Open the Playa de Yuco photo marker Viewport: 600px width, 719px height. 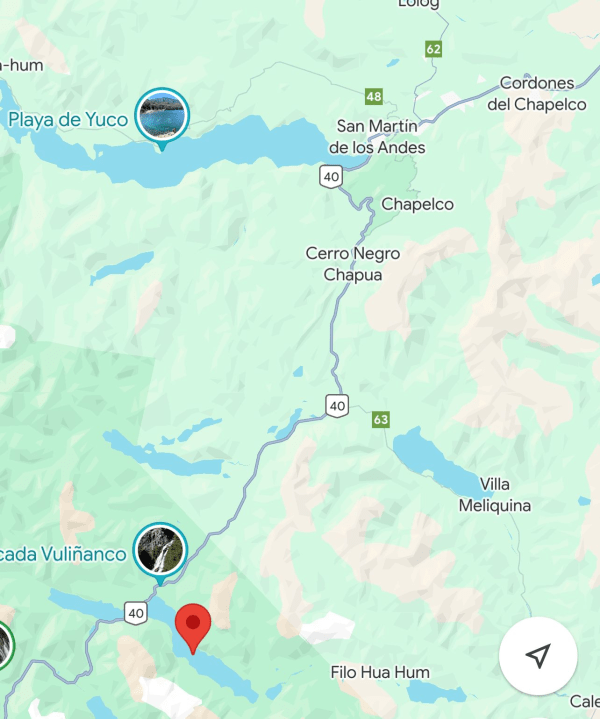pyautogui.click(x=162, y=116)
